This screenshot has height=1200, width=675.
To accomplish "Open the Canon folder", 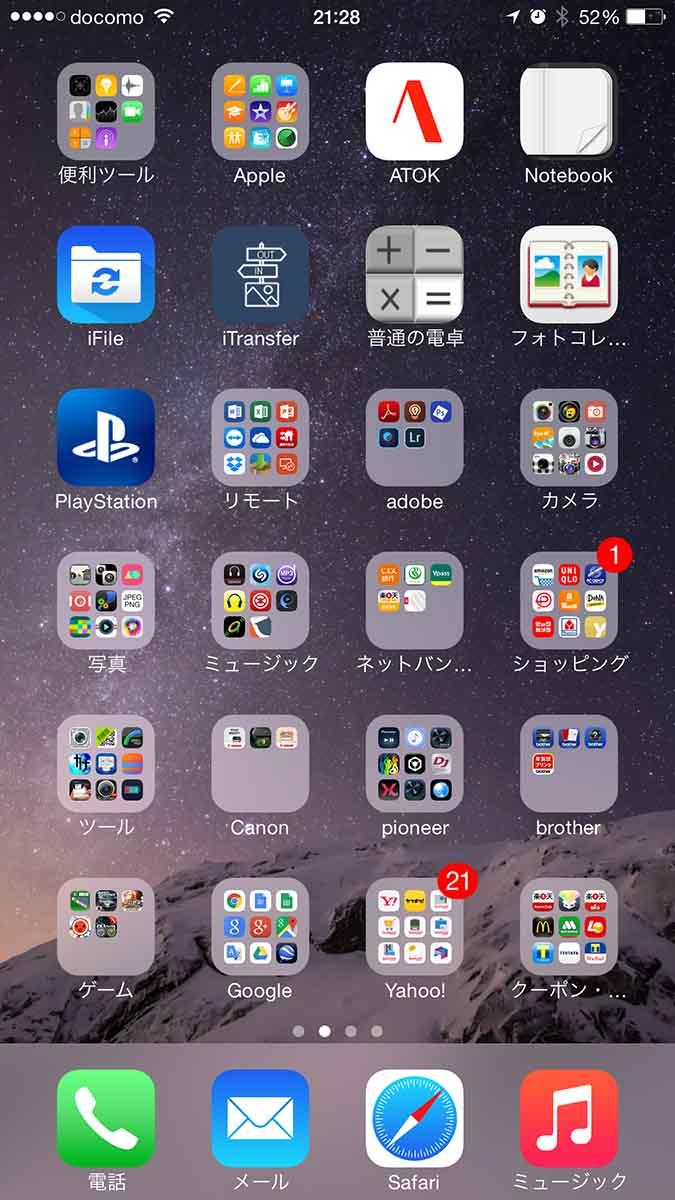I will pos(260,764).
